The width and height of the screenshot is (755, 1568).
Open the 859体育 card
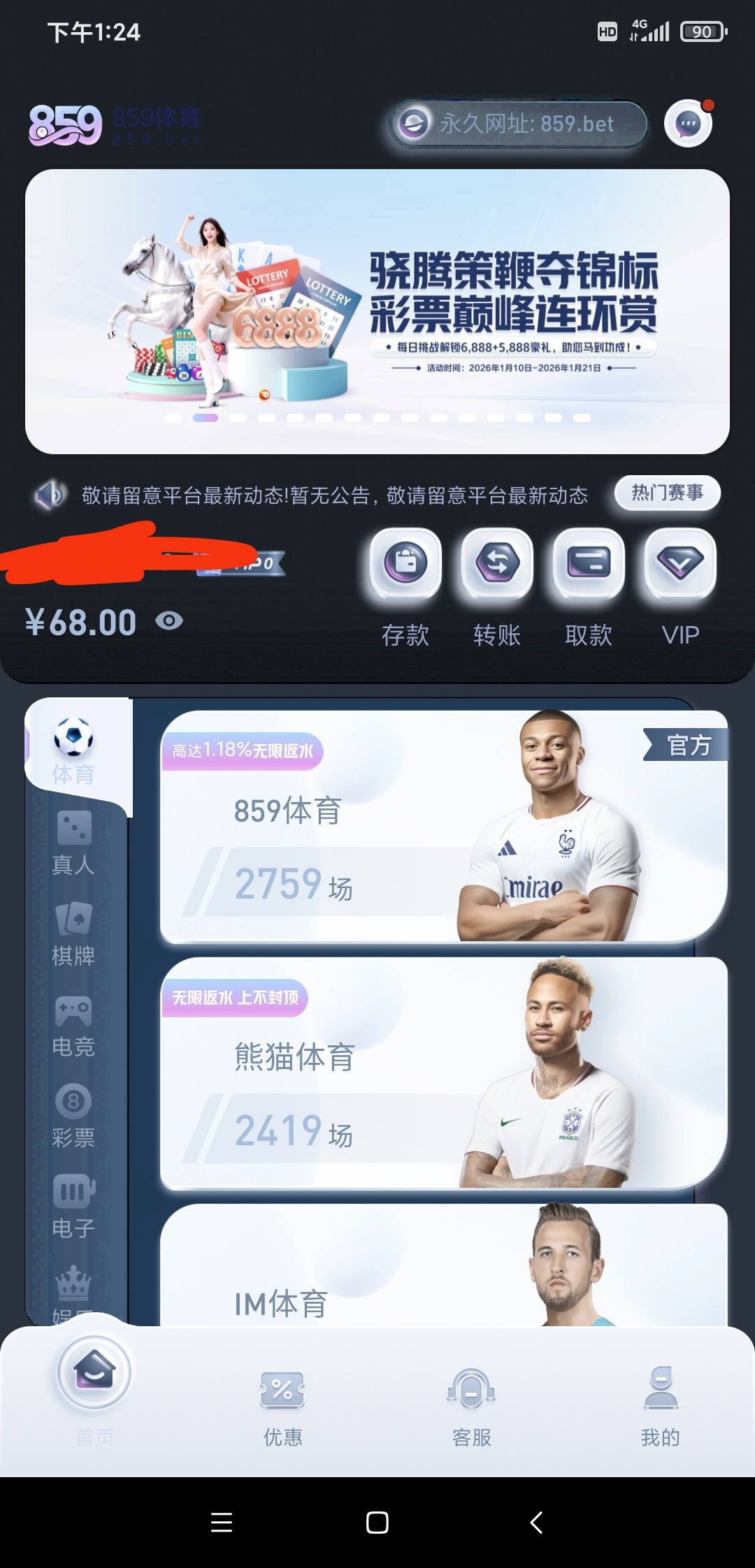point(443,827)
